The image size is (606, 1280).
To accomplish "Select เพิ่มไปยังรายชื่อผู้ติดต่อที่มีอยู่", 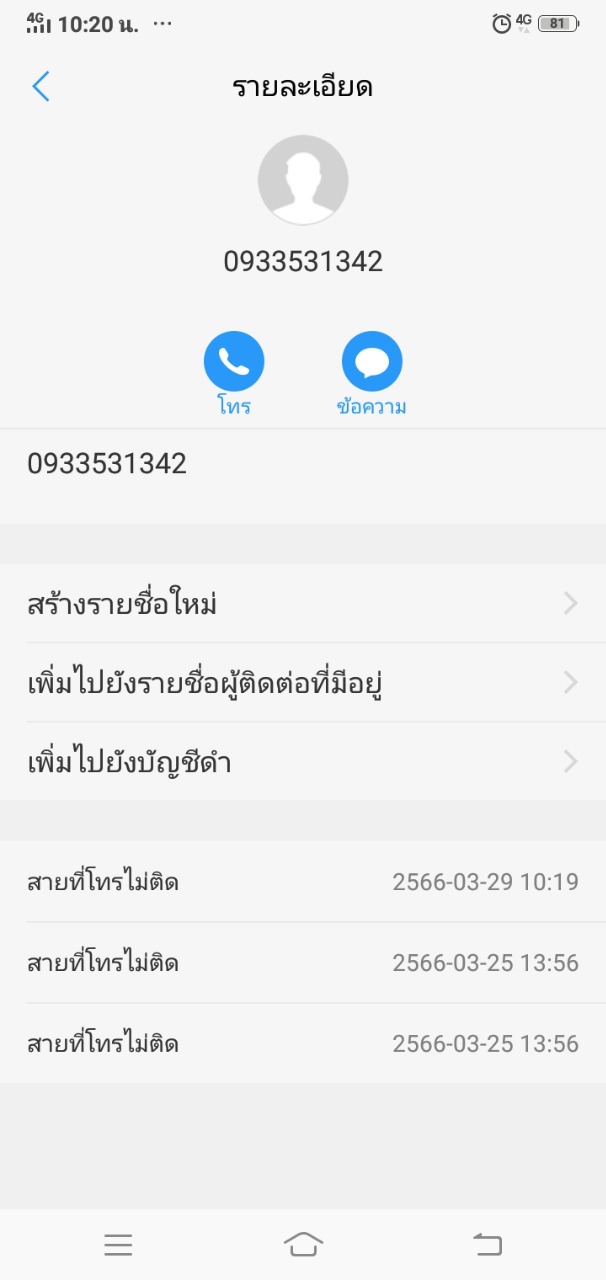I will coord(303,683).
